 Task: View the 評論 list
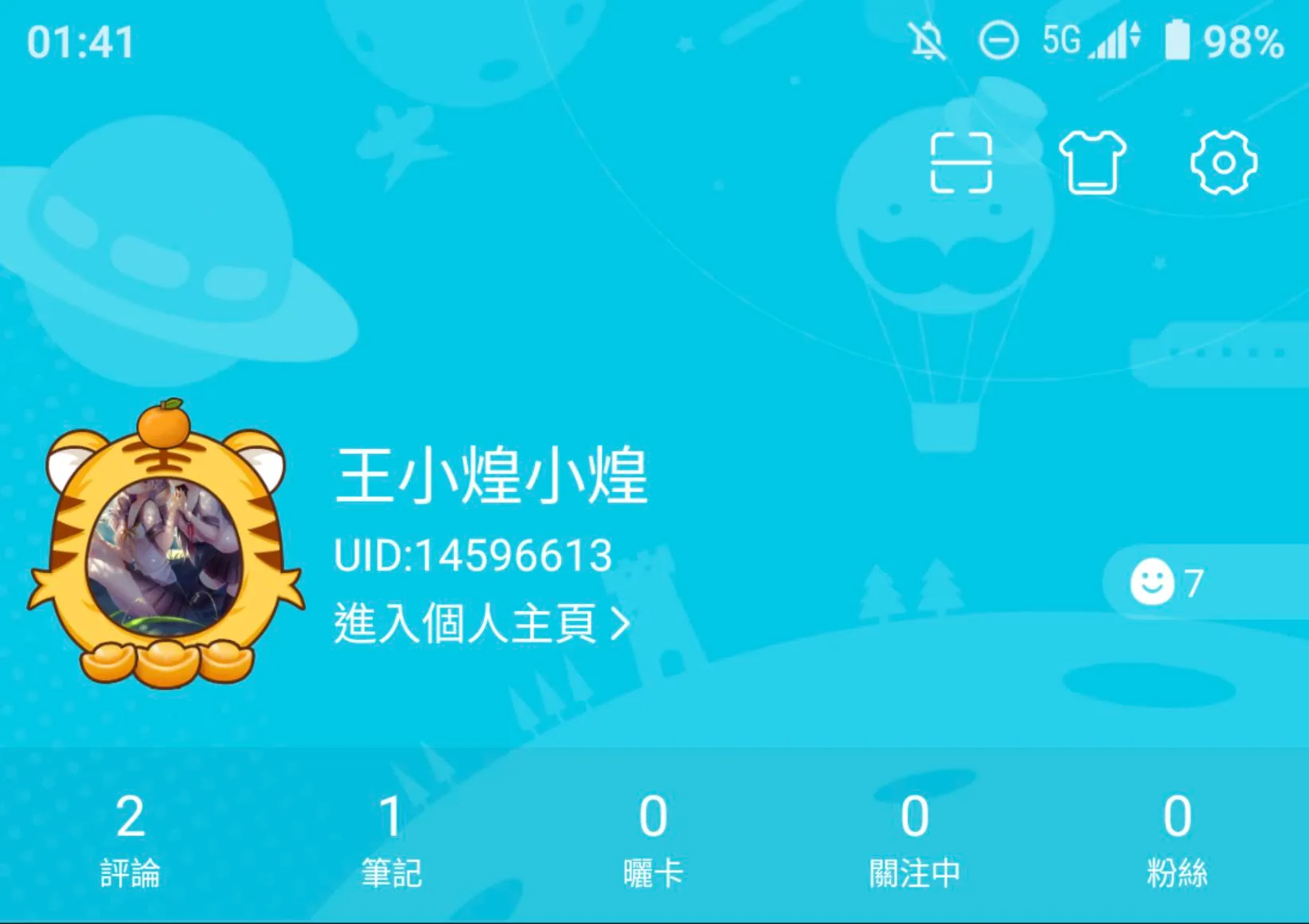(x=131, y=840)
